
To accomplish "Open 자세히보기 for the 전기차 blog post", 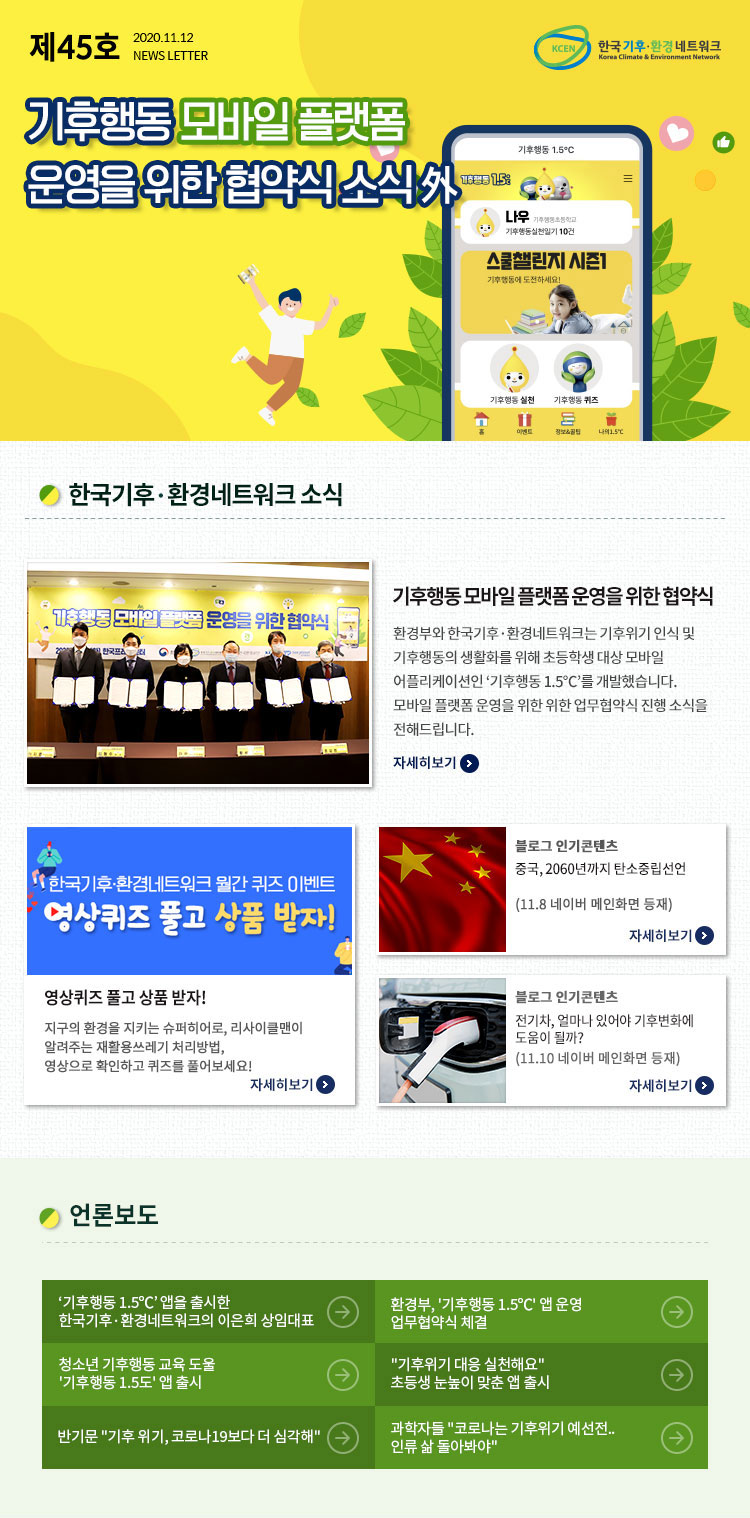I will [x=670, y=1085].
